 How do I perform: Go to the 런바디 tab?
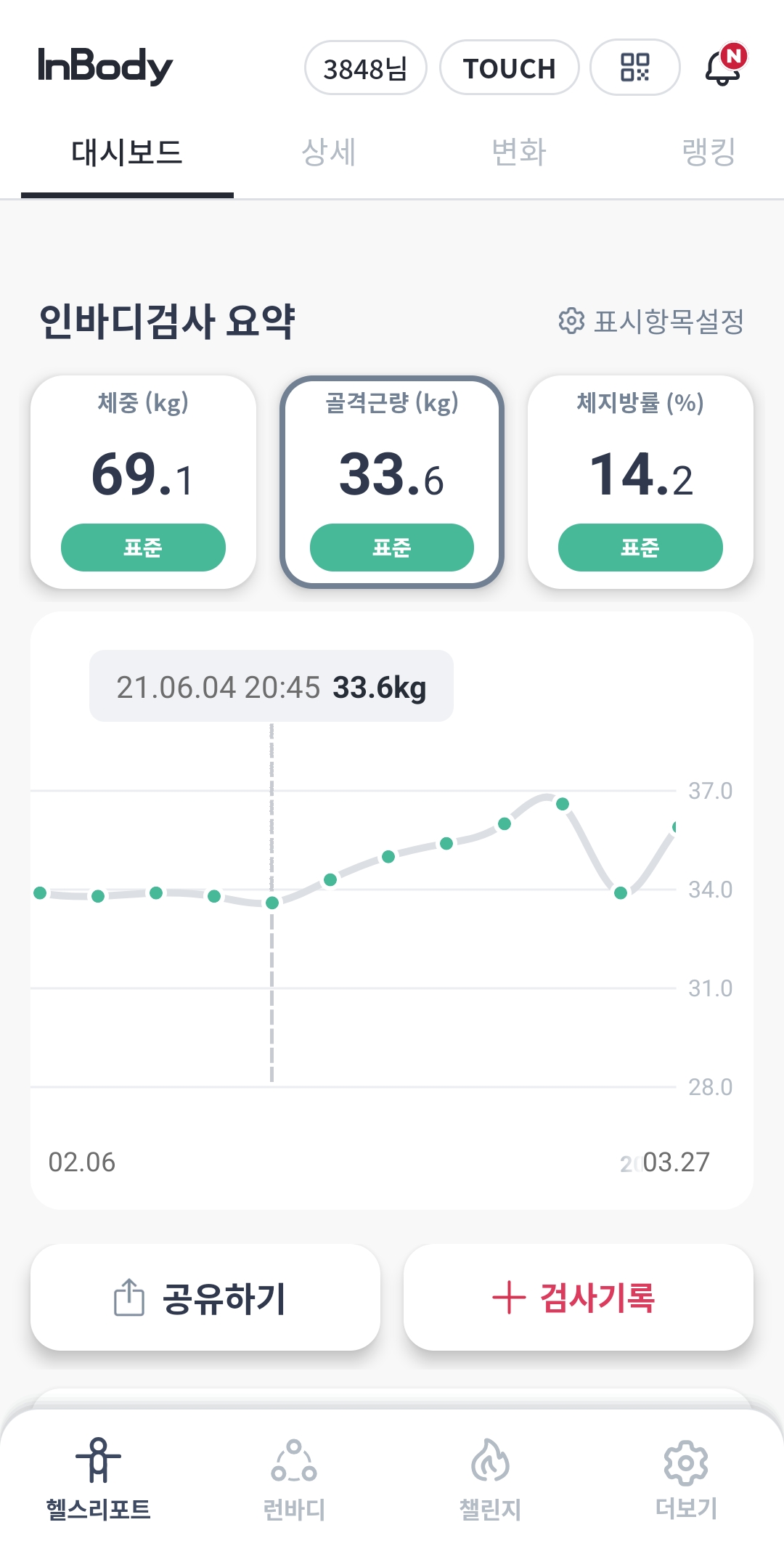(294, 1478)
